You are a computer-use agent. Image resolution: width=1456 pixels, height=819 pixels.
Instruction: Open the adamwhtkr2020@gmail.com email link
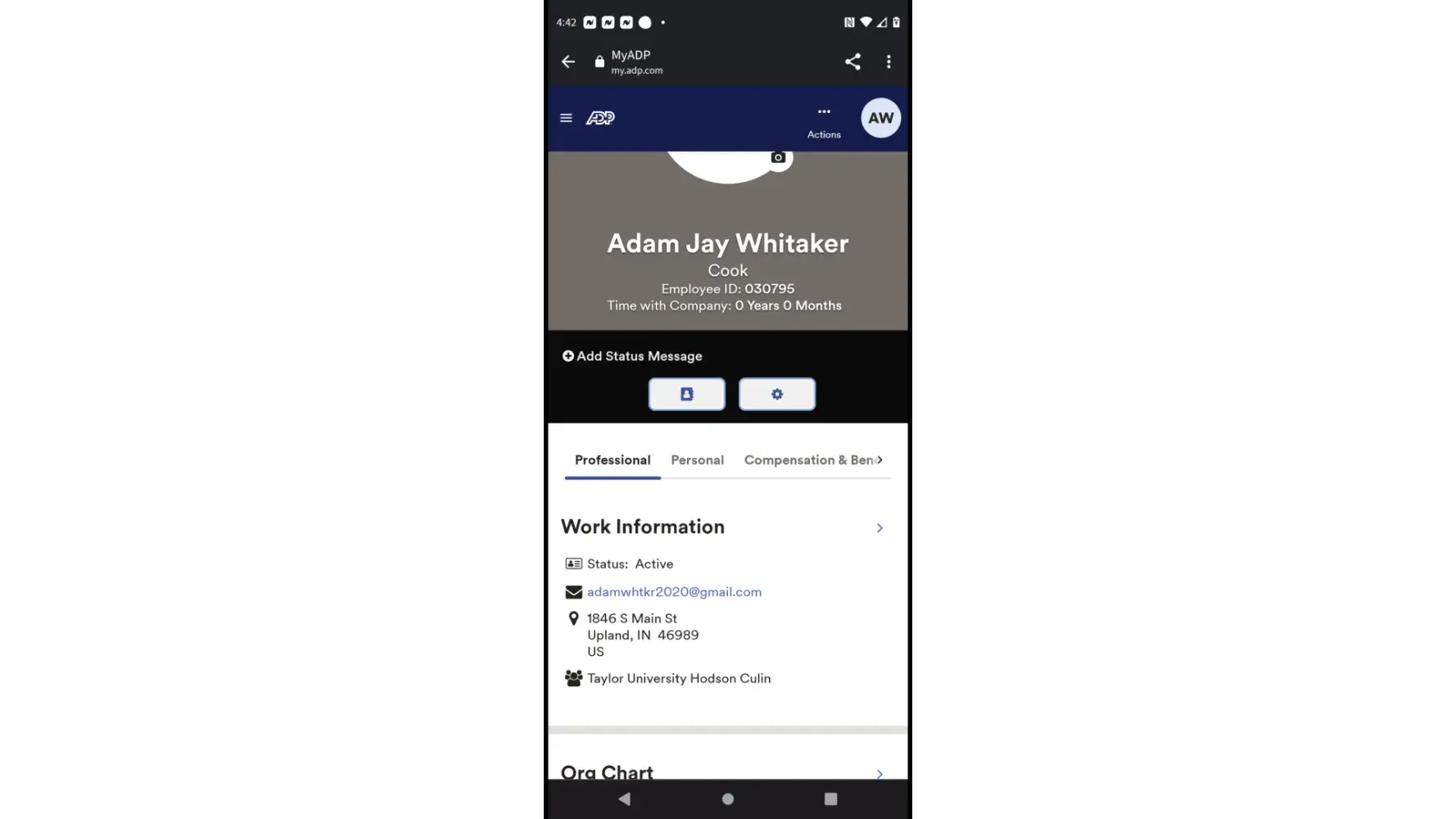(674, 592)
